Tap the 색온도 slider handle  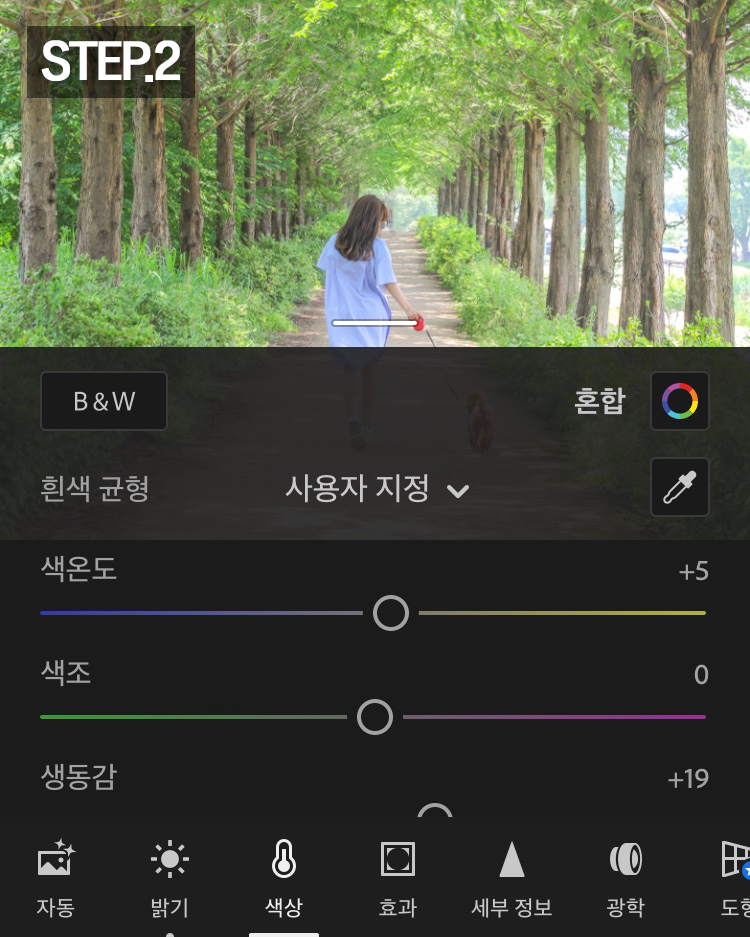pos(391,613)
